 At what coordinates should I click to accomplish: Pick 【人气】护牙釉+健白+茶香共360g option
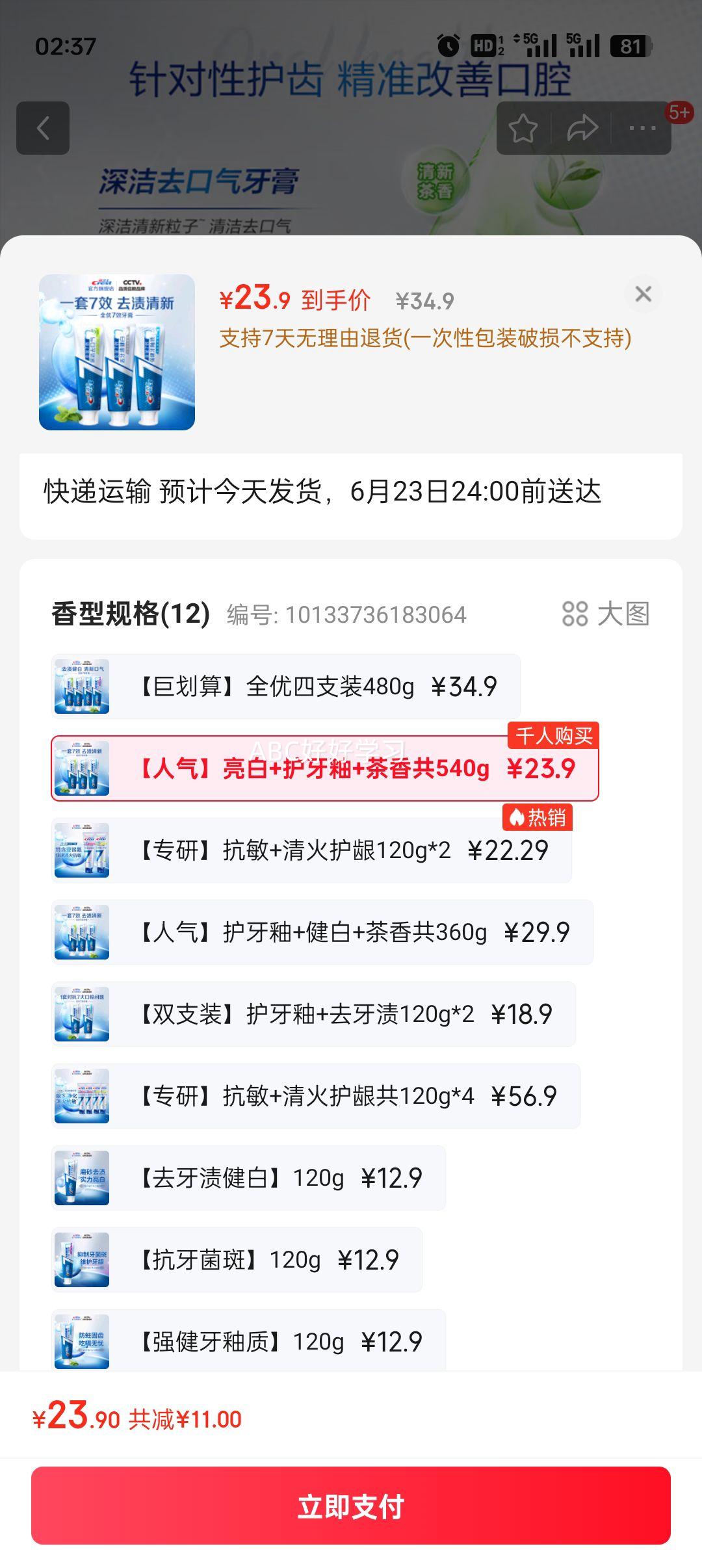tap(322, 932)
